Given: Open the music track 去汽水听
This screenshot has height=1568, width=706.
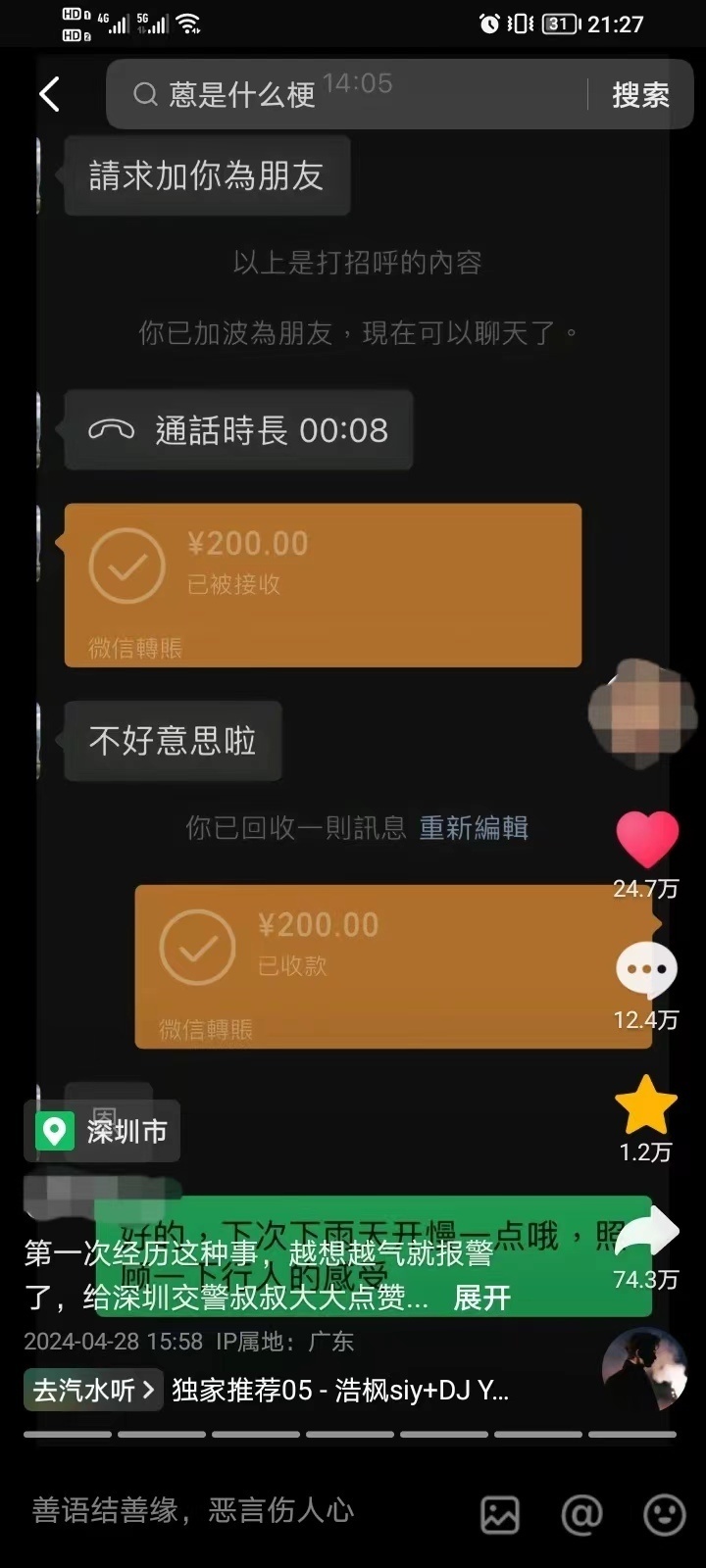Looking at the screenshot, I should click(x=91, y=1390).
